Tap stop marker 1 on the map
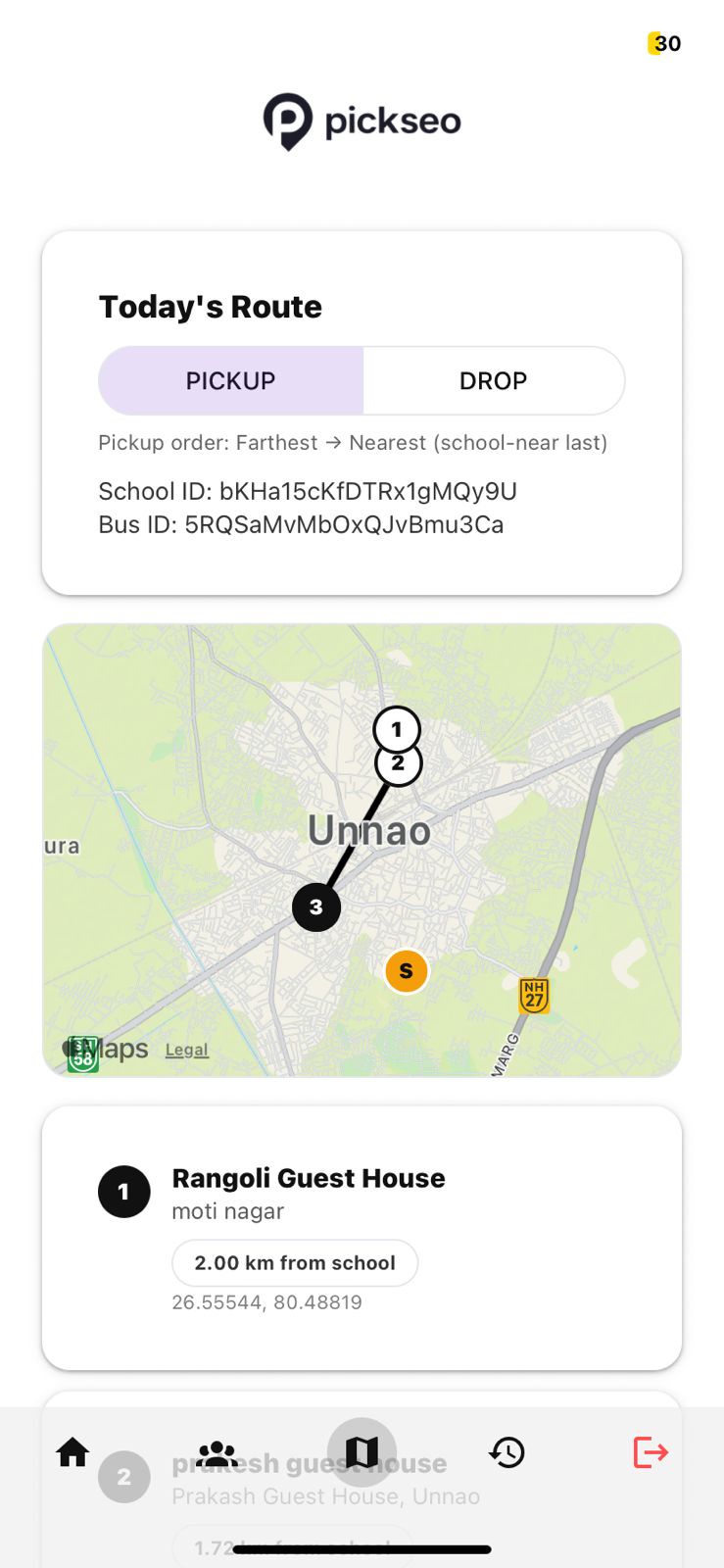Image resolution: width=724 pixels, height=1568 pixels. (x=397, y=727)
